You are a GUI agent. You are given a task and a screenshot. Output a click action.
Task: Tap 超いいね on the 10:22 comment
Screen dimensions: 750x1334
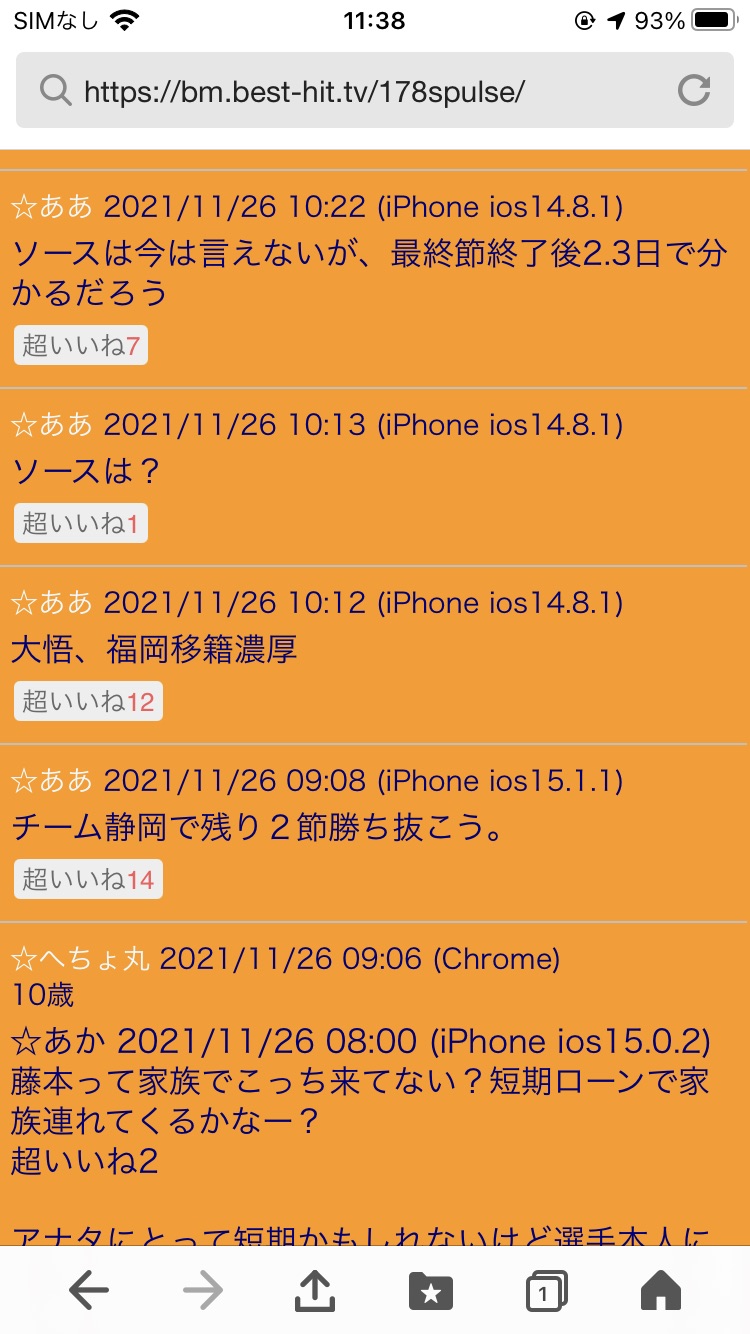point(81,346)
